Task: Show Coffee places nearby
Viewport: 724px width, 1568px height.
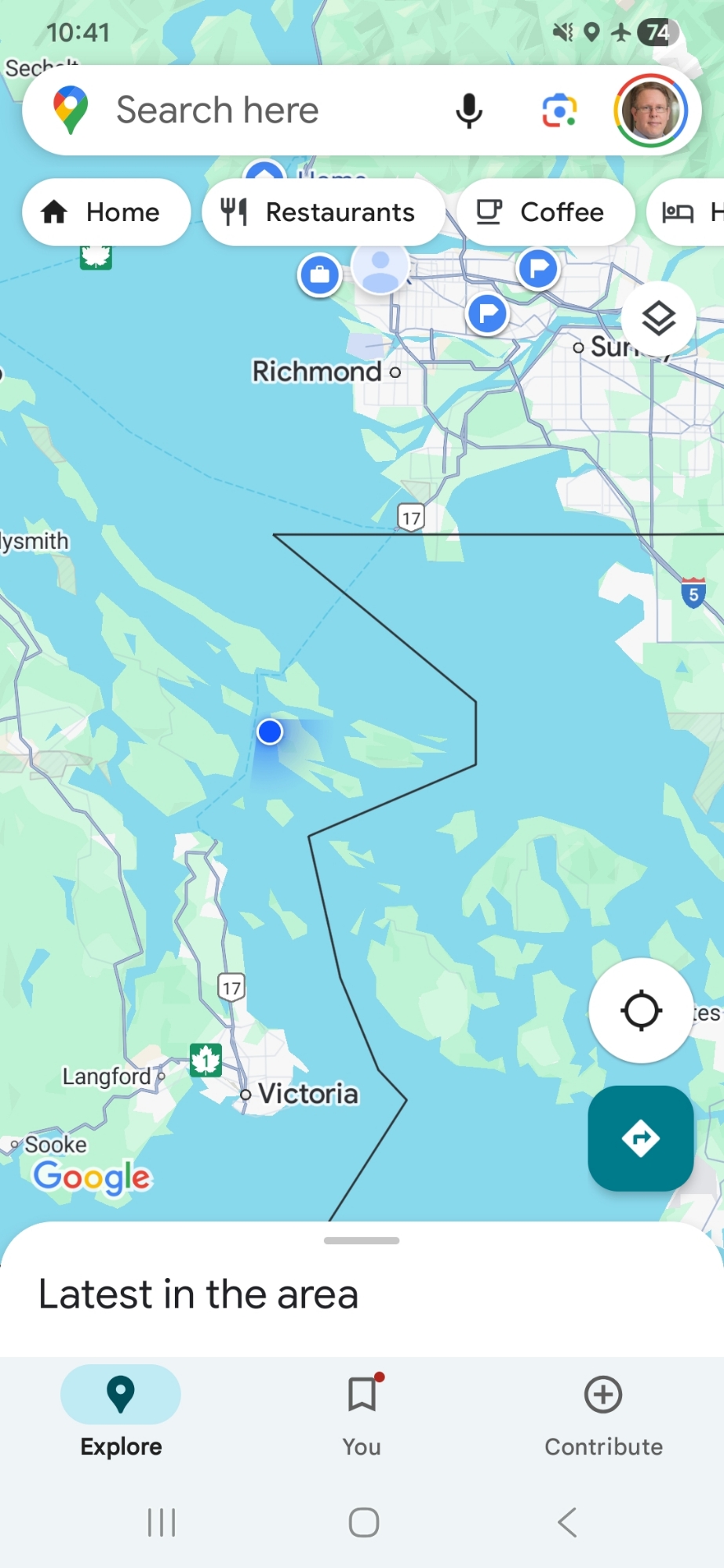Action: point(545,212)
